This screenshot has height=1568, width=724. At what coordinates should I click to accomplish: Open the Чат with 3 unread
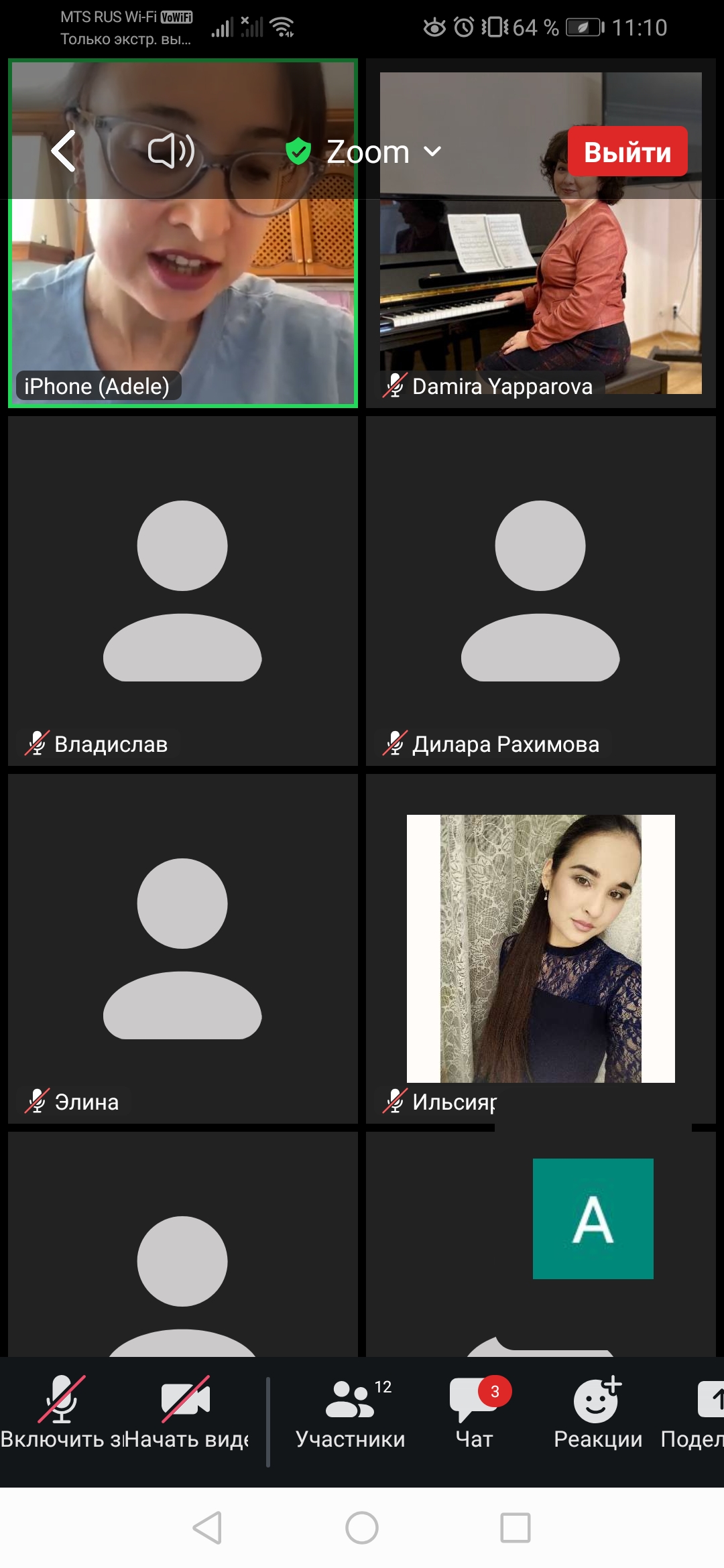tap(475, 1411)
